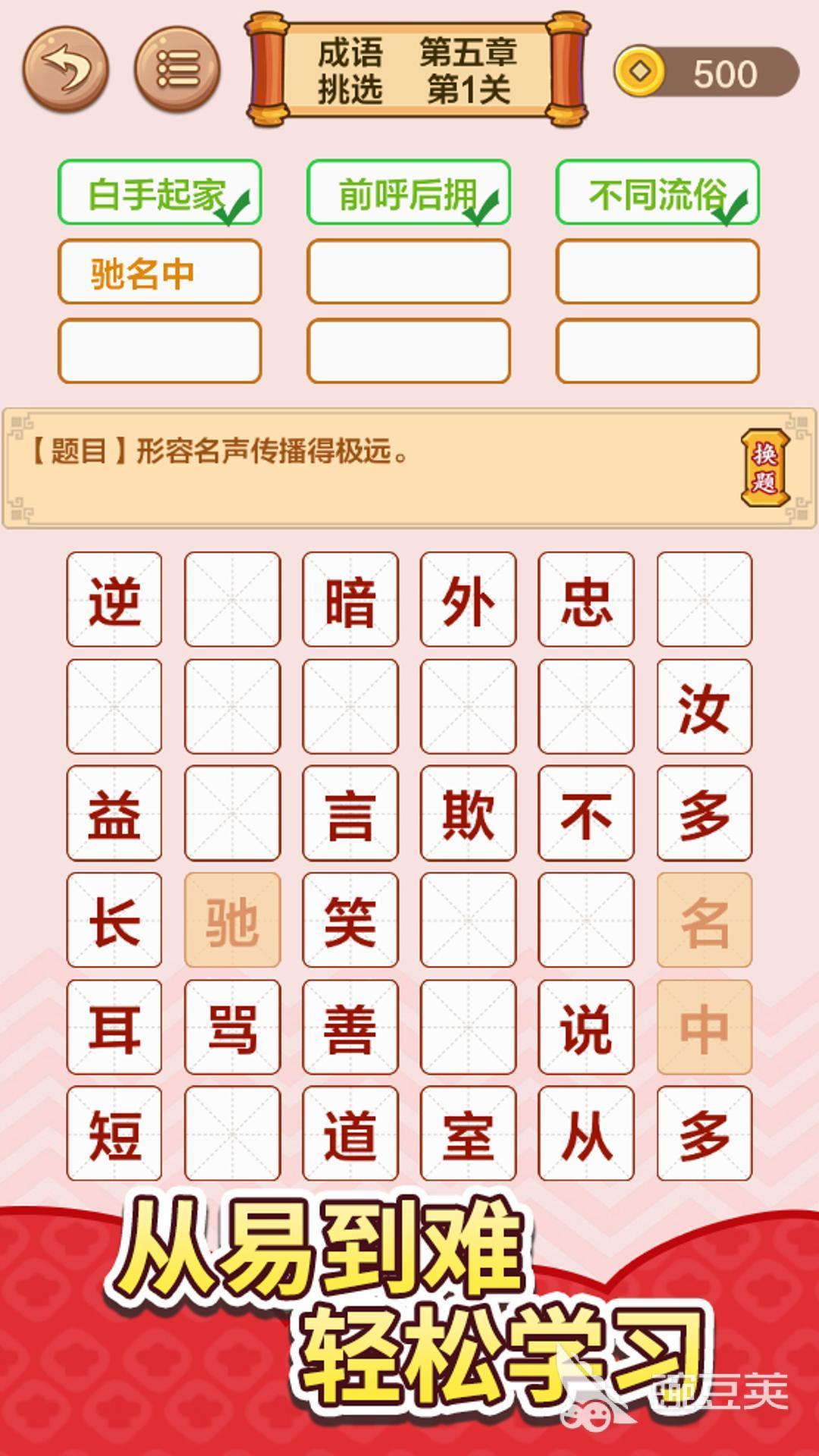Pick the character tile 逆
The height and width of the screenshot is (1456, 819).
[115, 600]
